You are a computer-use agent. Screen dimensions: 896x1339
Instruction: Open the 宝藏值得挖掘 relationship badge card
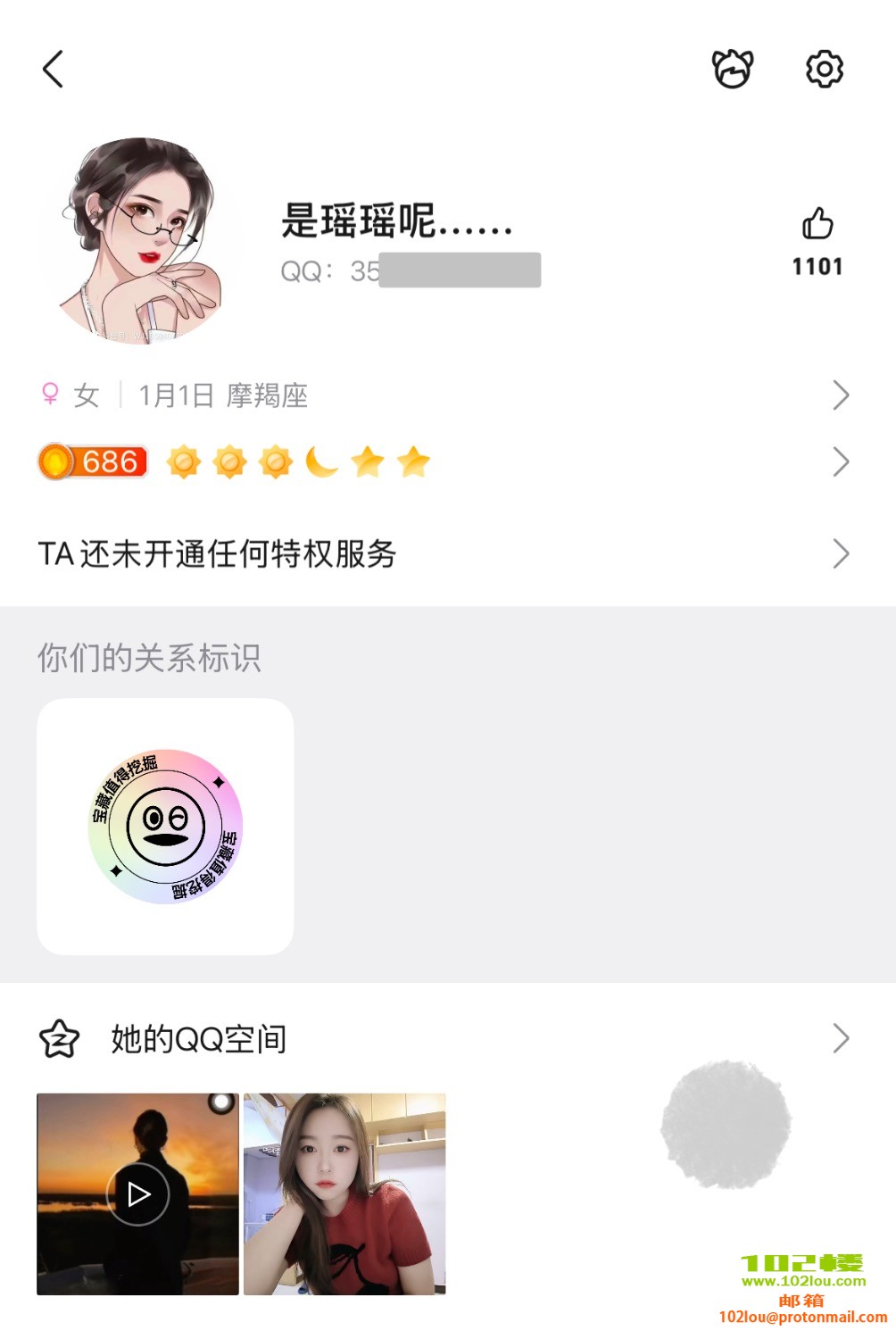pos(165,827)
